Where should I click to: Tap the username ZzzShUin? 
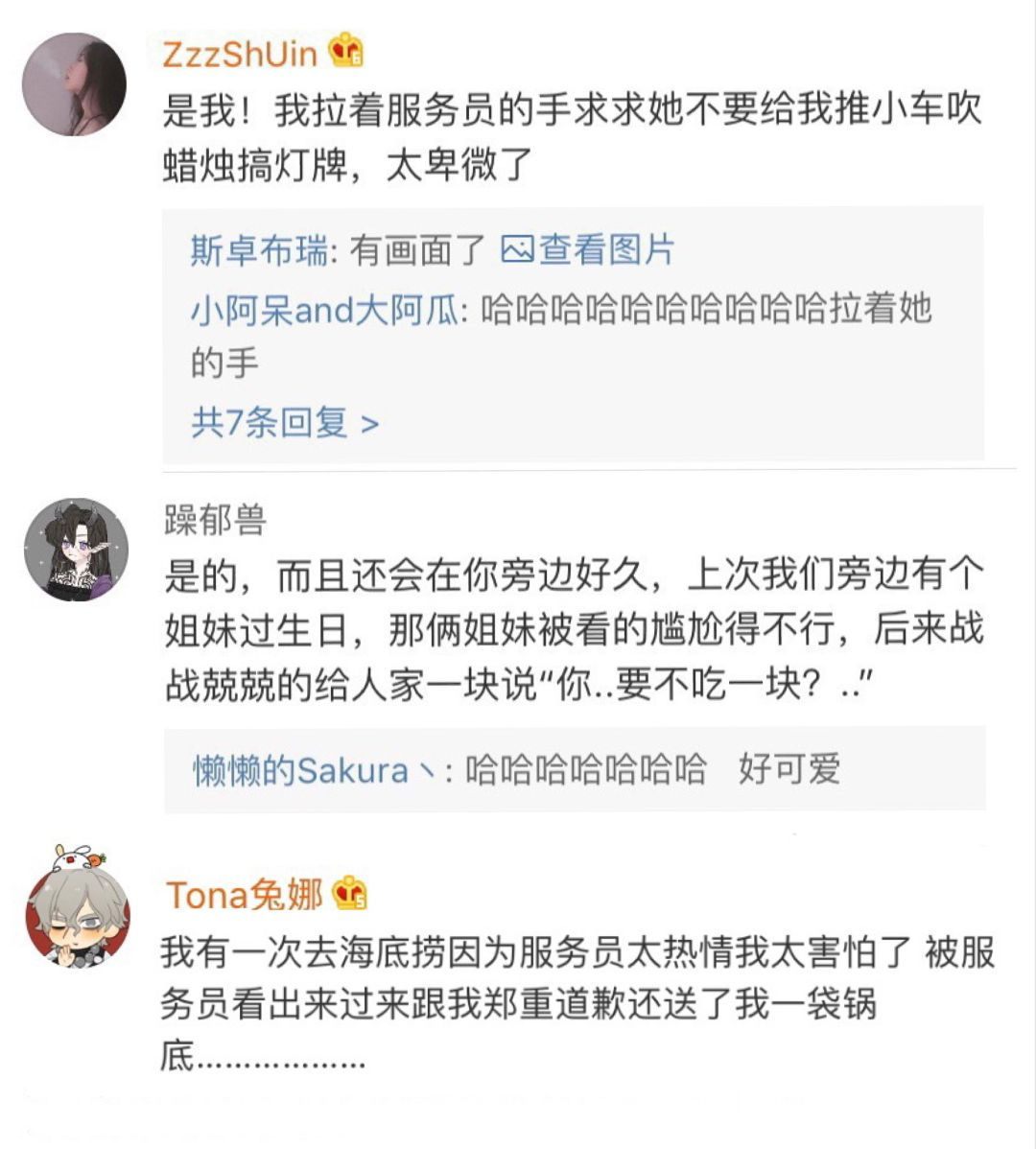click(x=240, y=55)
